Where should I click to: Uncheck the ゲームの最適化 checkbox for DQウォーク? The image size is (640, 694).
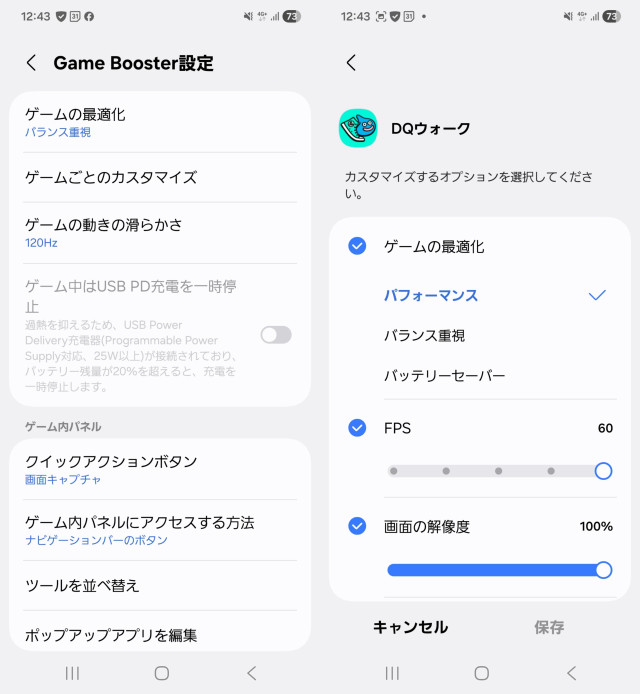click(357, 246)
